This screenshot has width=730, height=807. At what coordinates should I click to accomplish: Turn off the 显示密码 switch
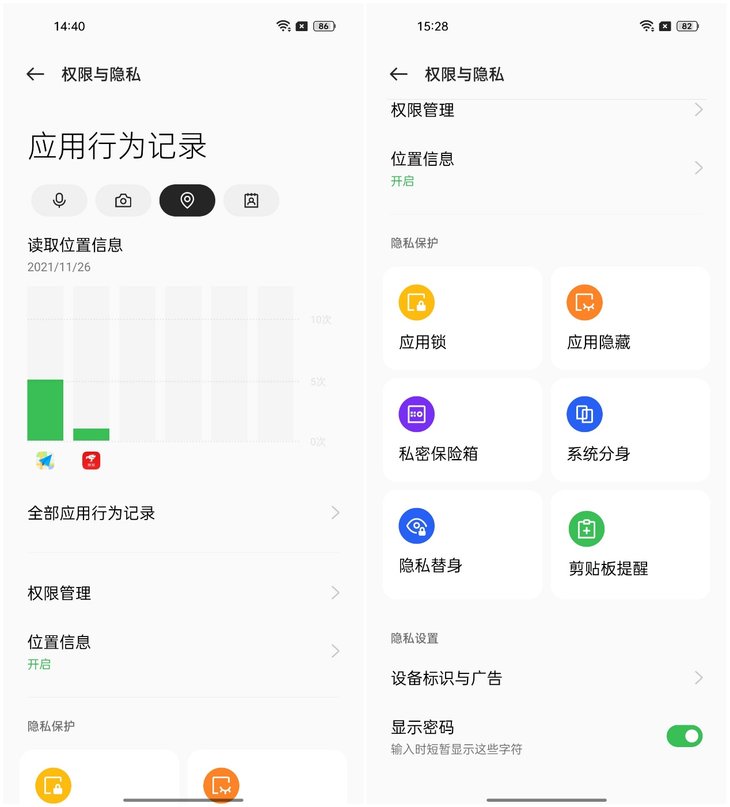coord(684,736)
